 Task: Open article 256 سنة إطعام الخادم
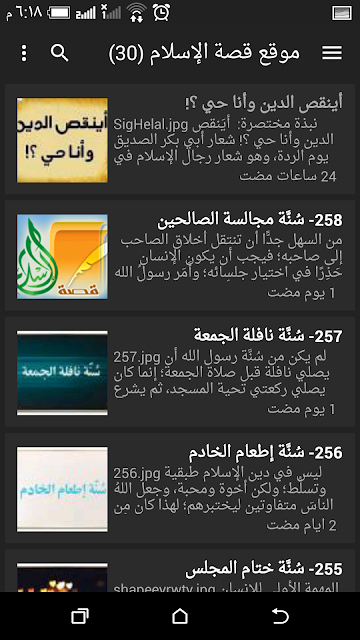click(x=180, y=488)
